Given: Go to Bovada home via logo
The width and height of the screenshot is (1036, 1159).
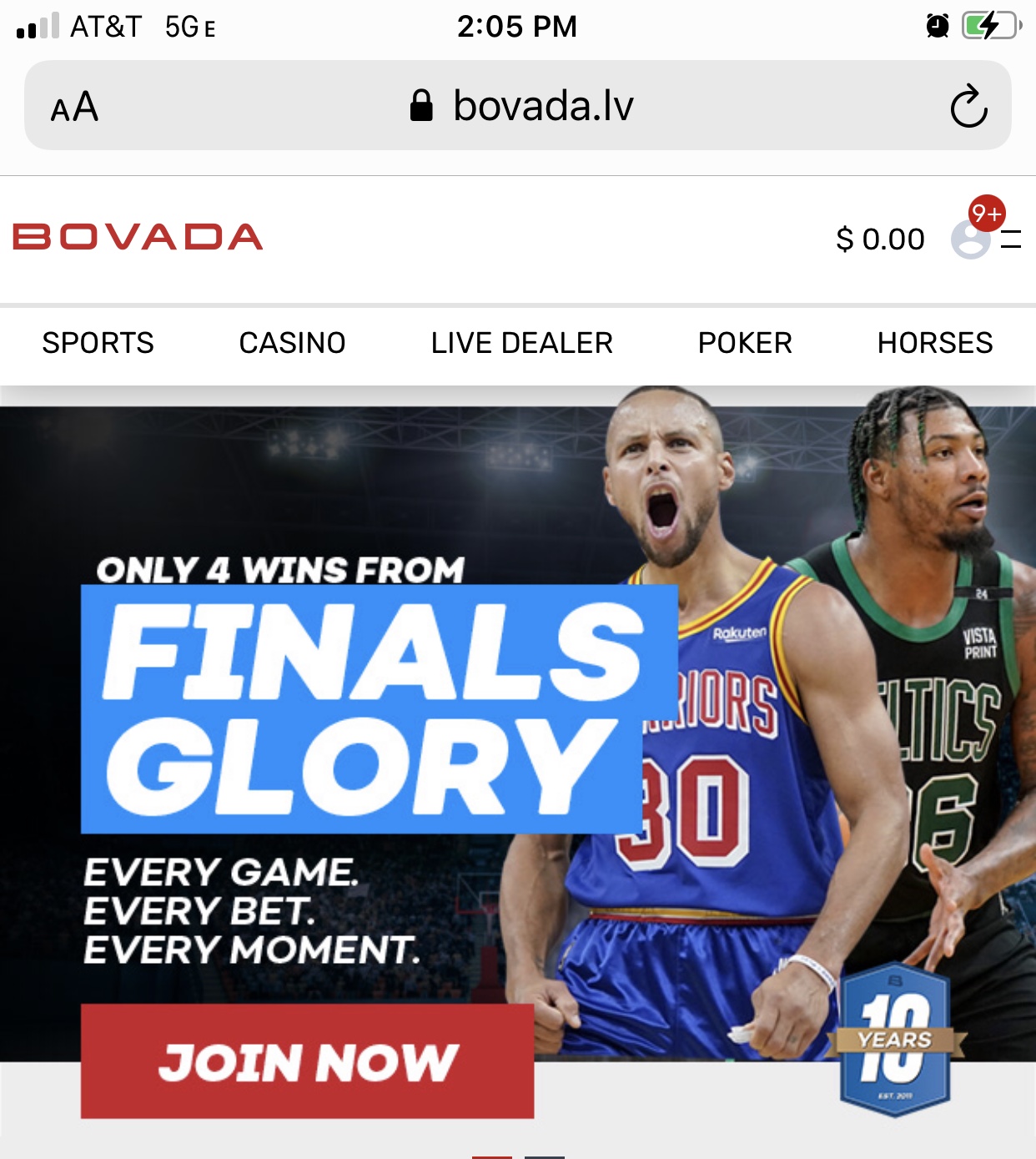Looking at the screenshot, I should coord(138,238).
